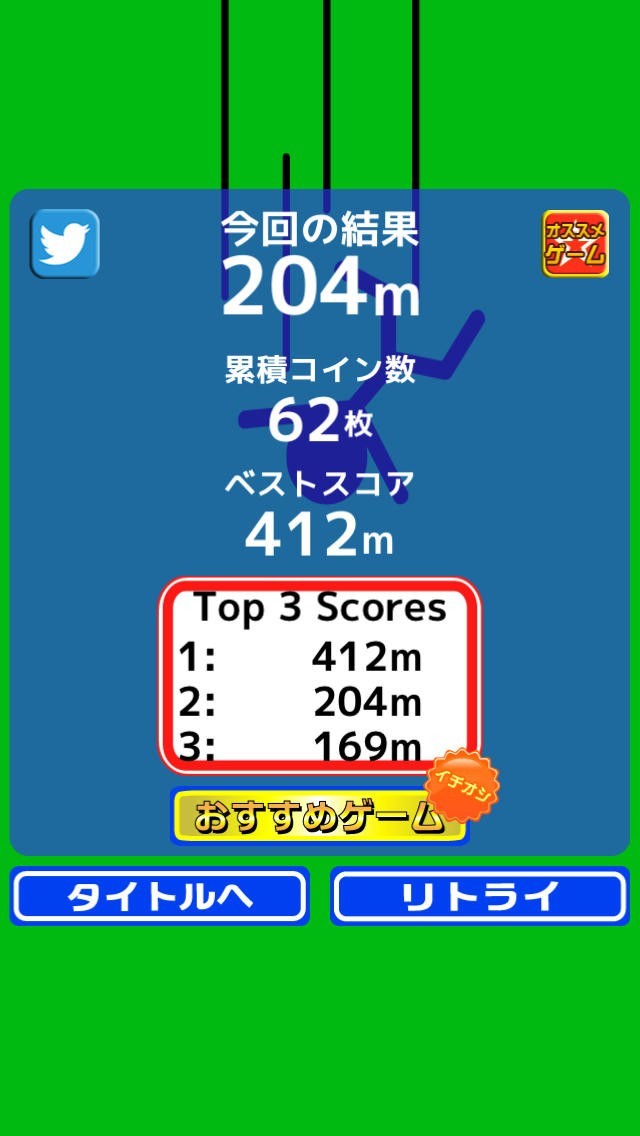Share the result on Twitter
Viewport: 640px width, 1136px height.
coord(65,243)
